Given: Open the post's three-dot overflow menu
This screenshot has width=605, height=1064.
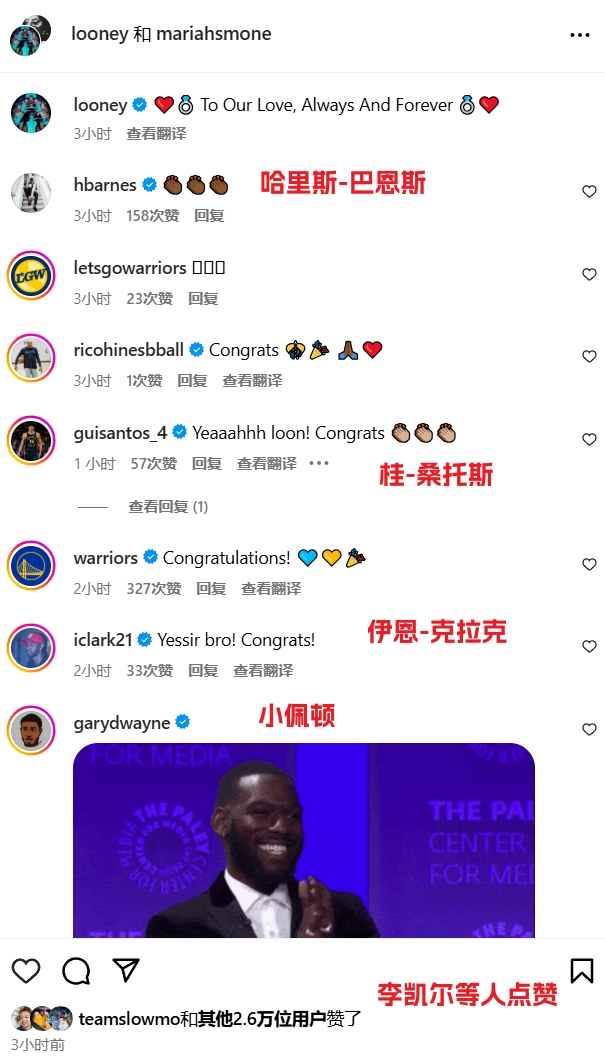Looking at the screenshot, I should (580, 35).
